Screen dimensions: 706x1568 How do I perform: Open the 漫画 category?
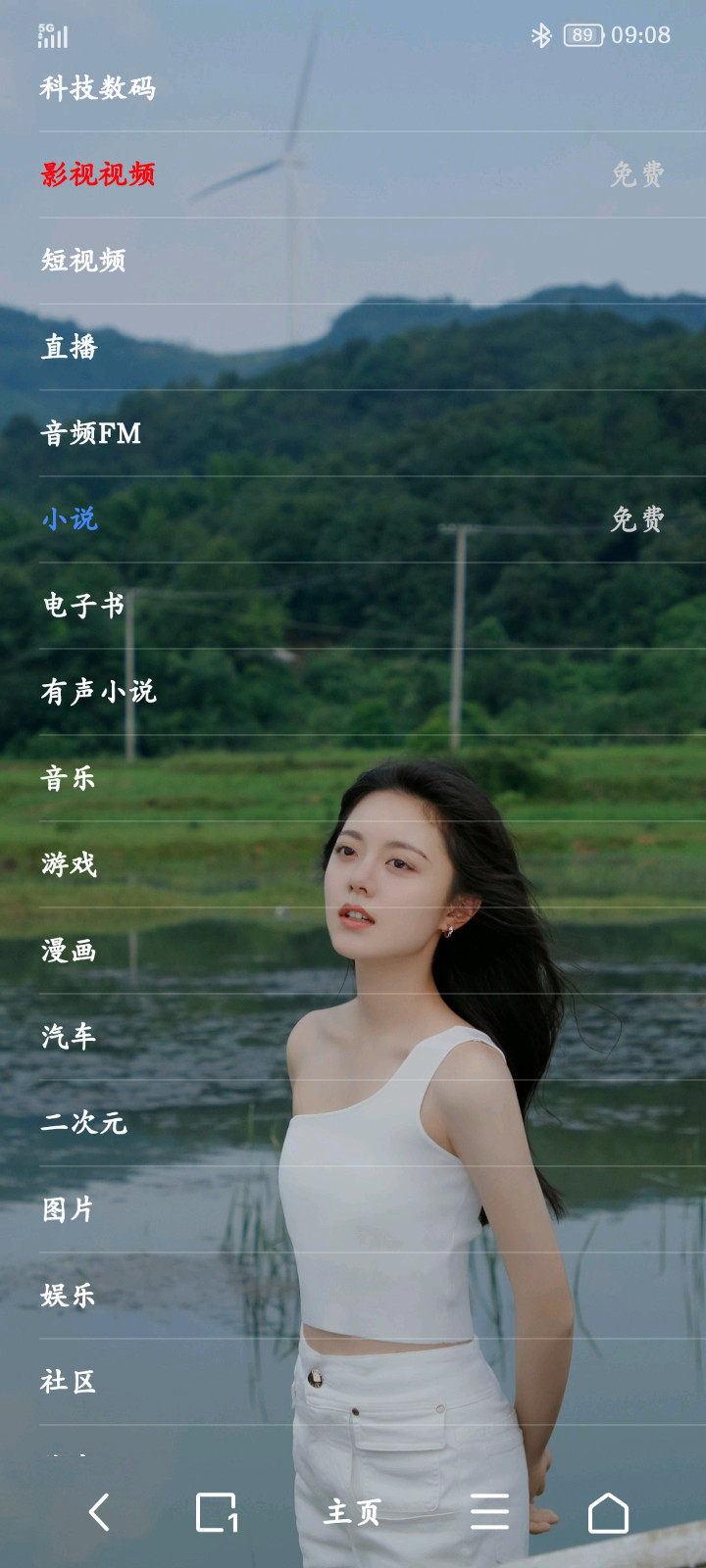pyautogui.click(x=69, y=951)
